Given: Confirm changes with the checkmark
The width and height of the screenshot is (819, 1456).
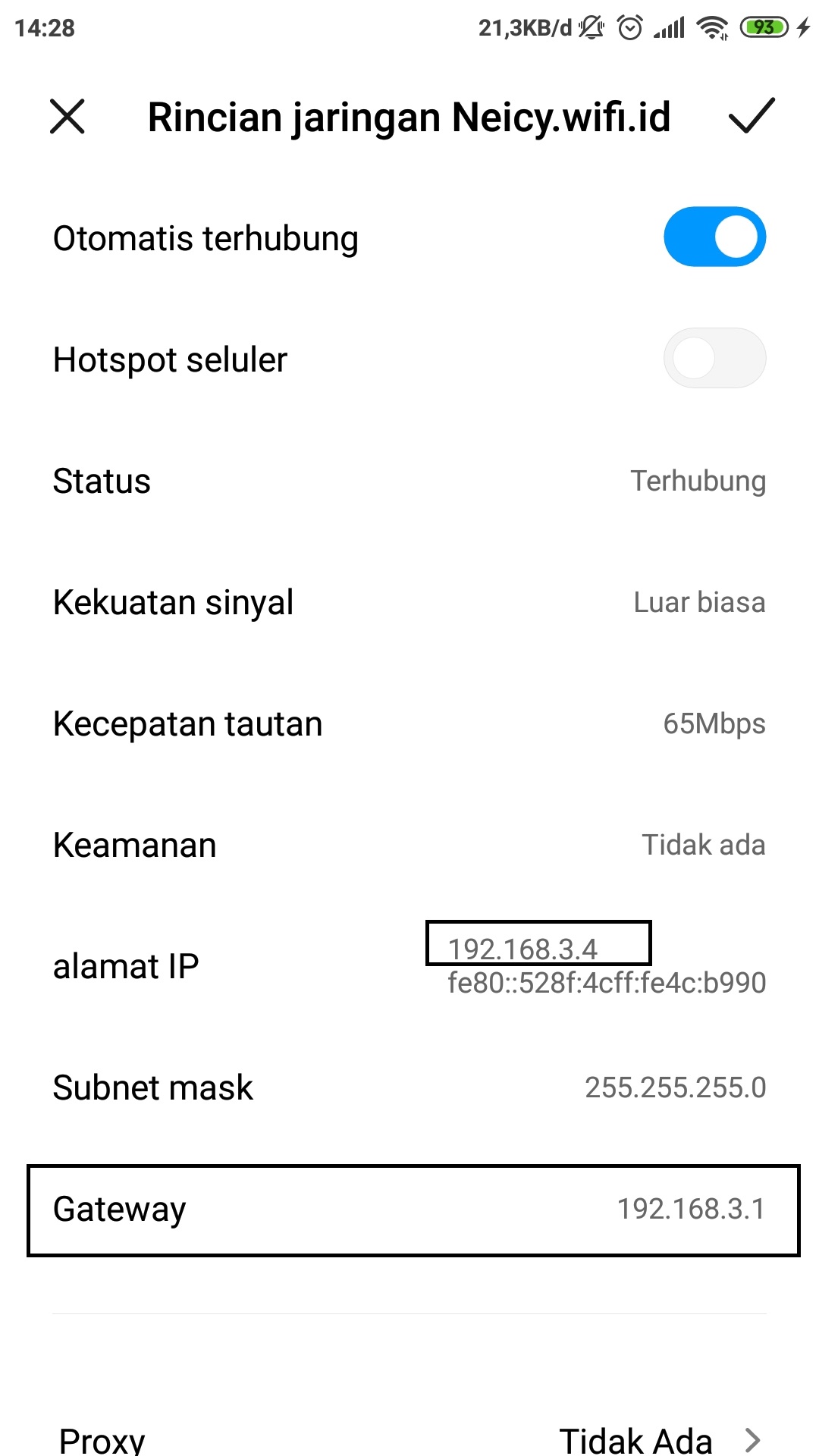Looking at the screenshot, I should click(751, 116).
